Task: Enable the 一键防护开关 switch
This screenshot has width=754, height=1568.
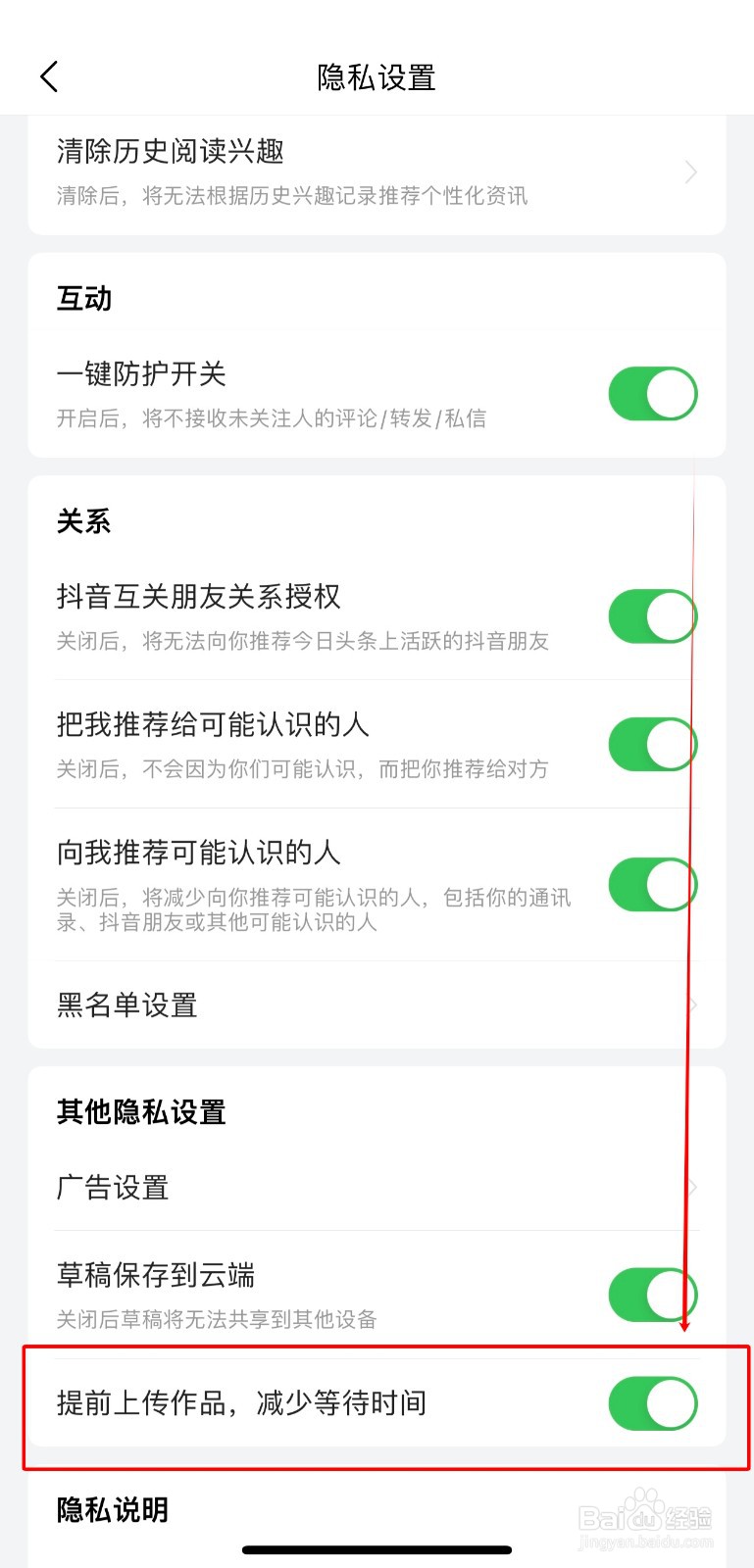Action: point(651,394)
